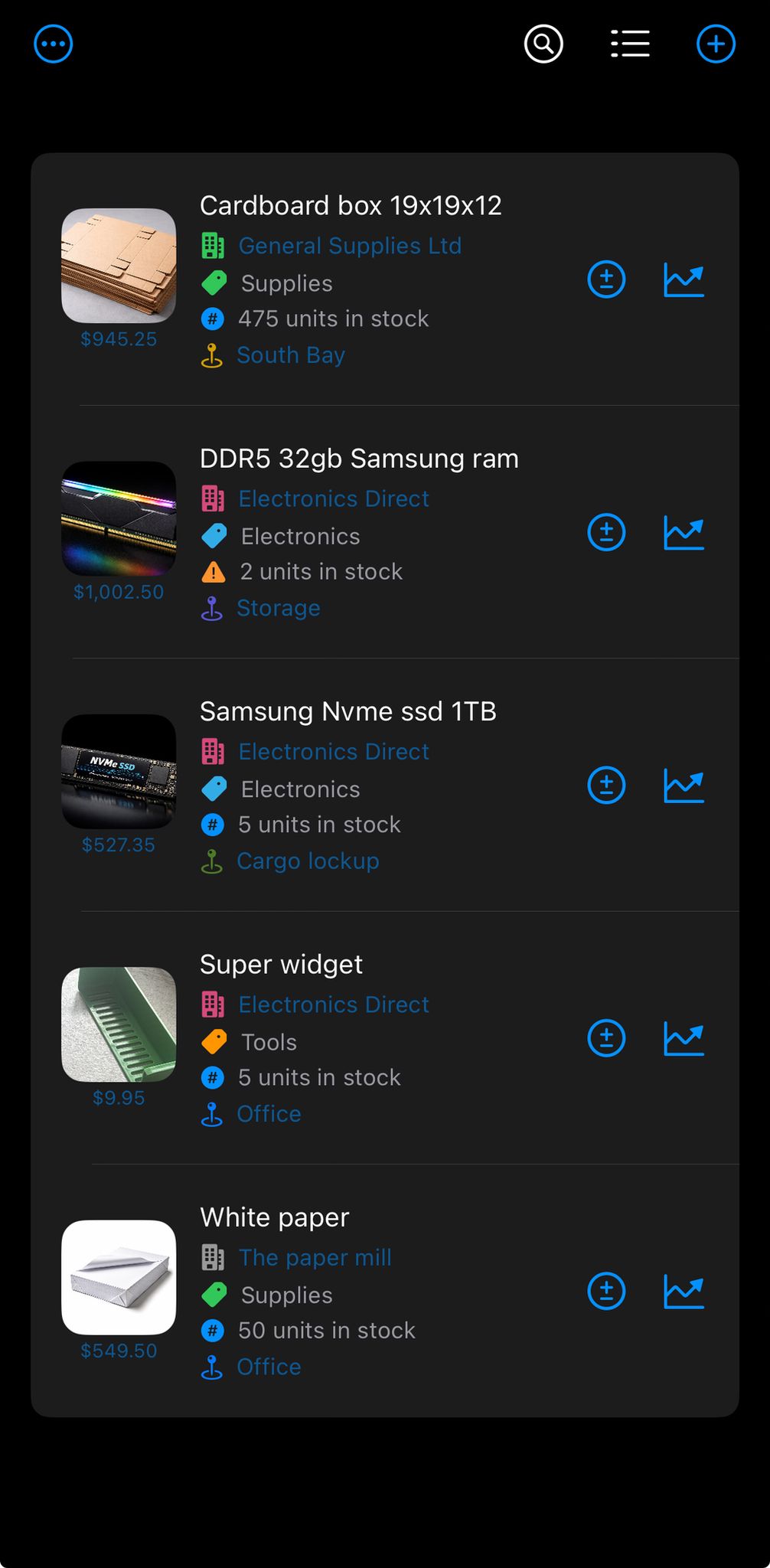Image resolution: width=770 pixels, height=1568 pixels.
Task: Open General Supplies Ltd supplier
Action: [x=350, y=246]
